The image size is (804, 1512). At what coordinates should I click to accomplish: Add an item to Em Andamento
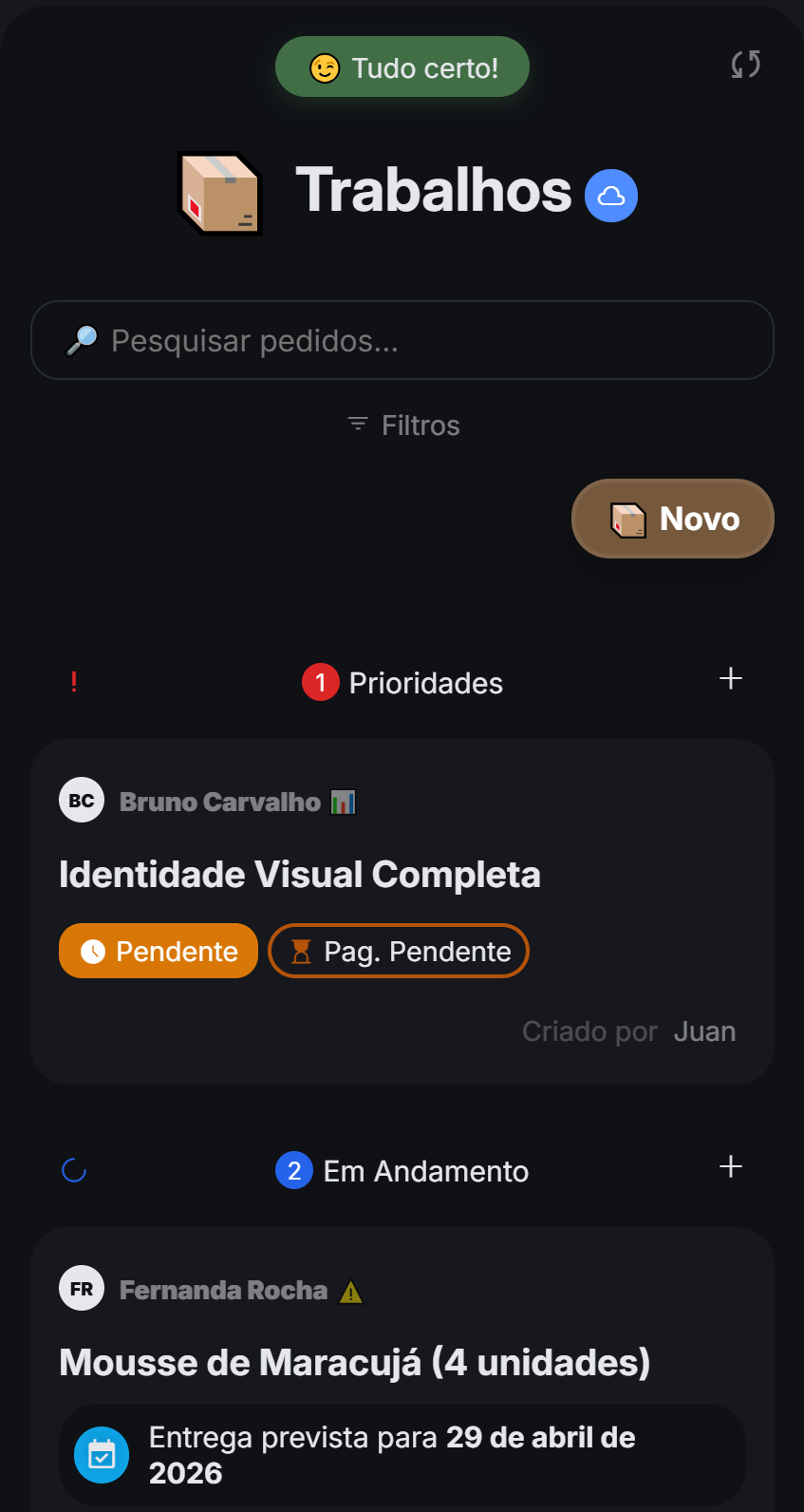[730, 1167]
